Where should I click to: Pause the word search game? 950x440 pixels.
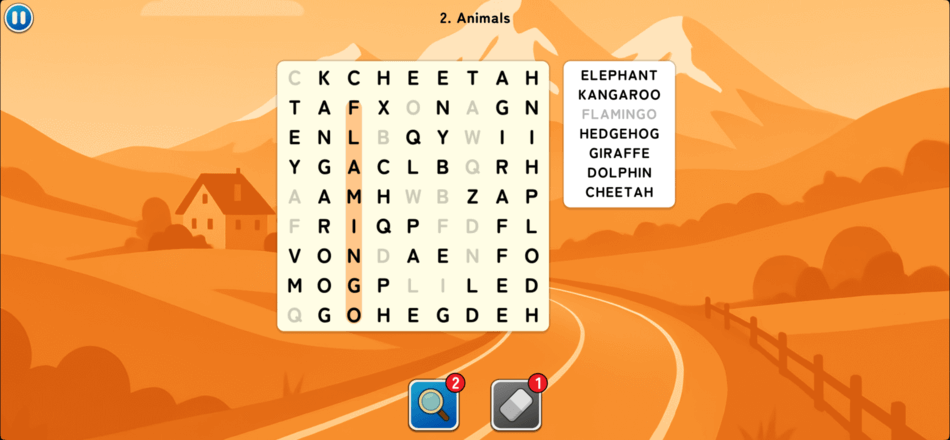[x=18, y=17]
